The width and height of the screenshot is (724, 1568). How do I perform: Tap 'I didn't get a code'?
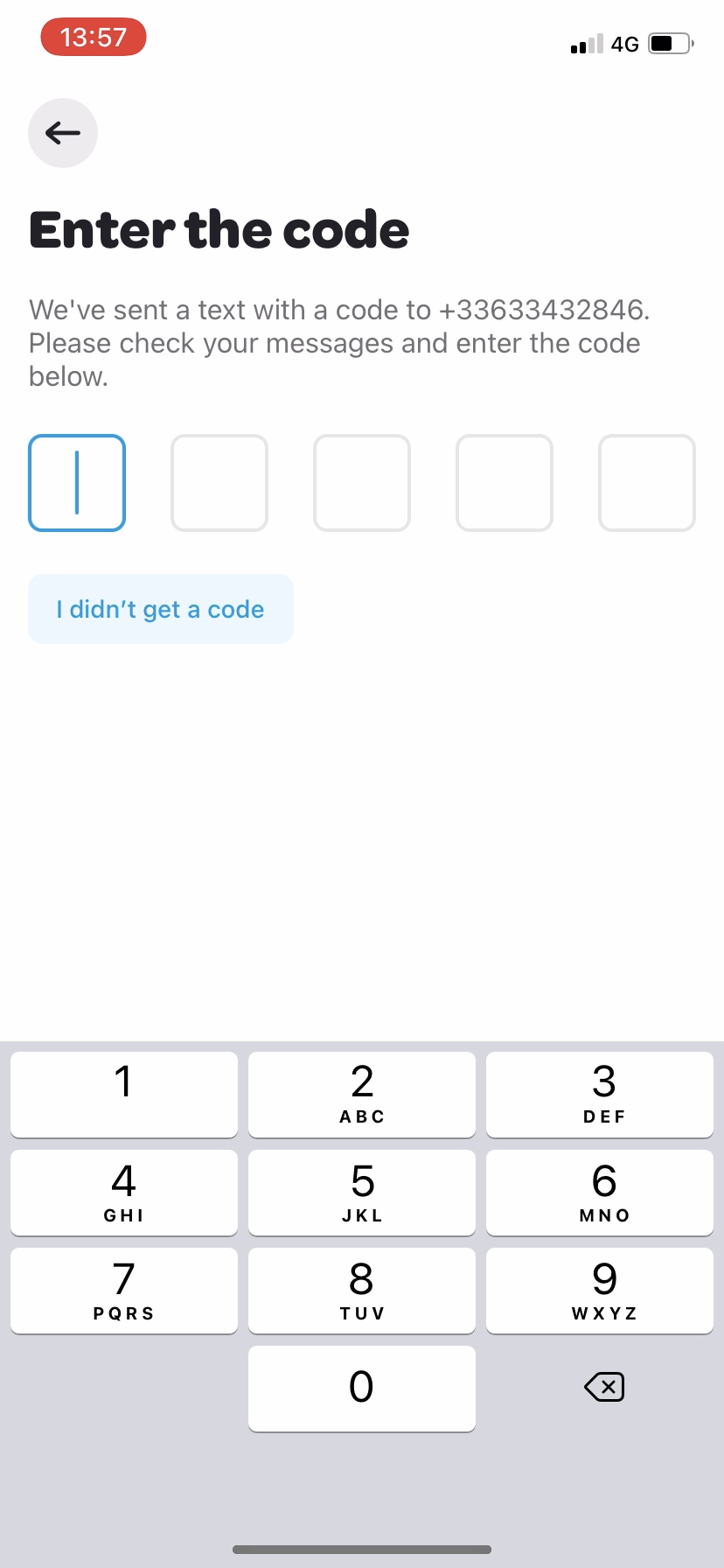point(160,609)
